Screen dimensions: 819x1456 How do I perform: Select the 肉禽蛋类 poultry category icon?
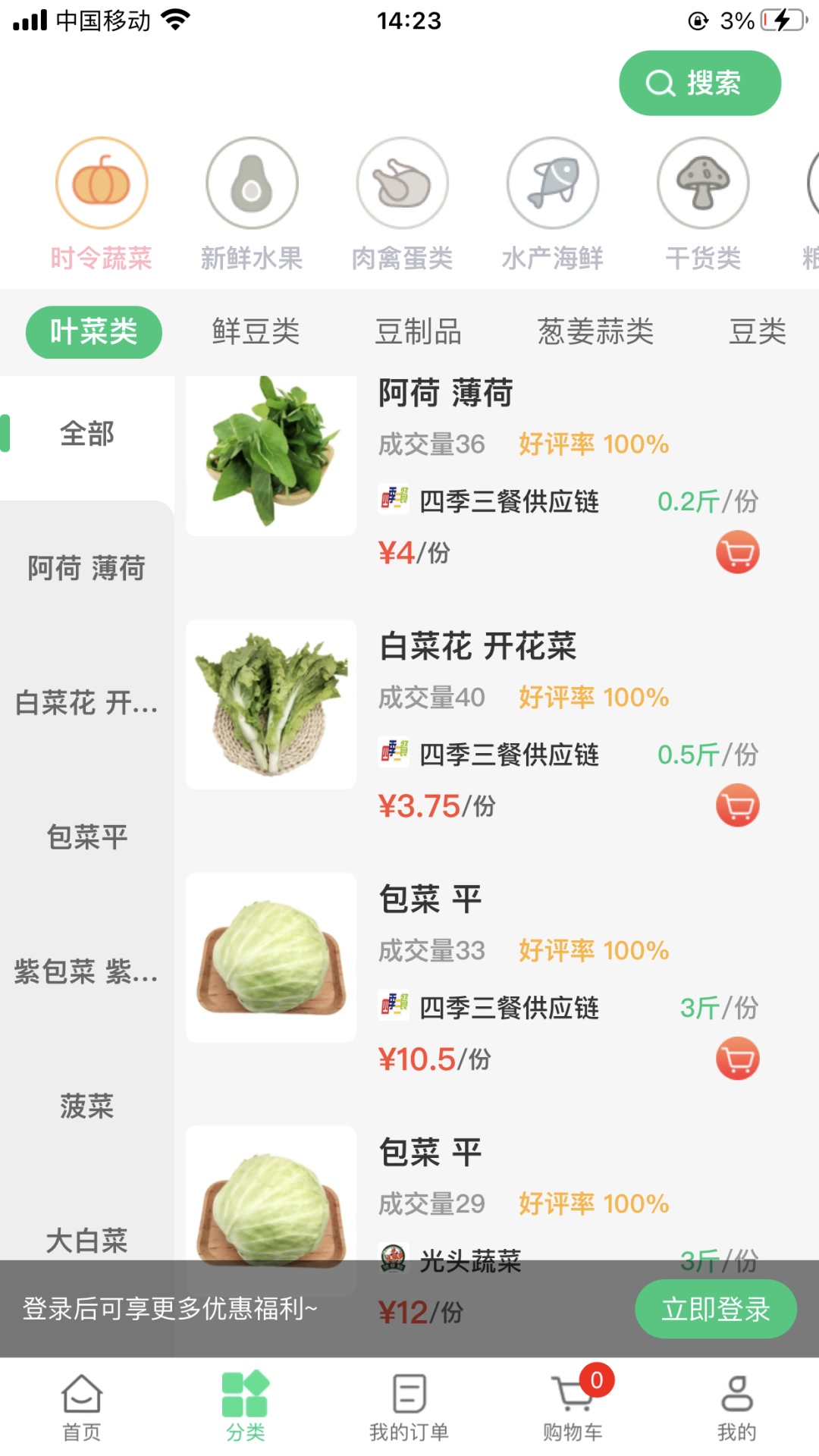(x=402, y=182)
